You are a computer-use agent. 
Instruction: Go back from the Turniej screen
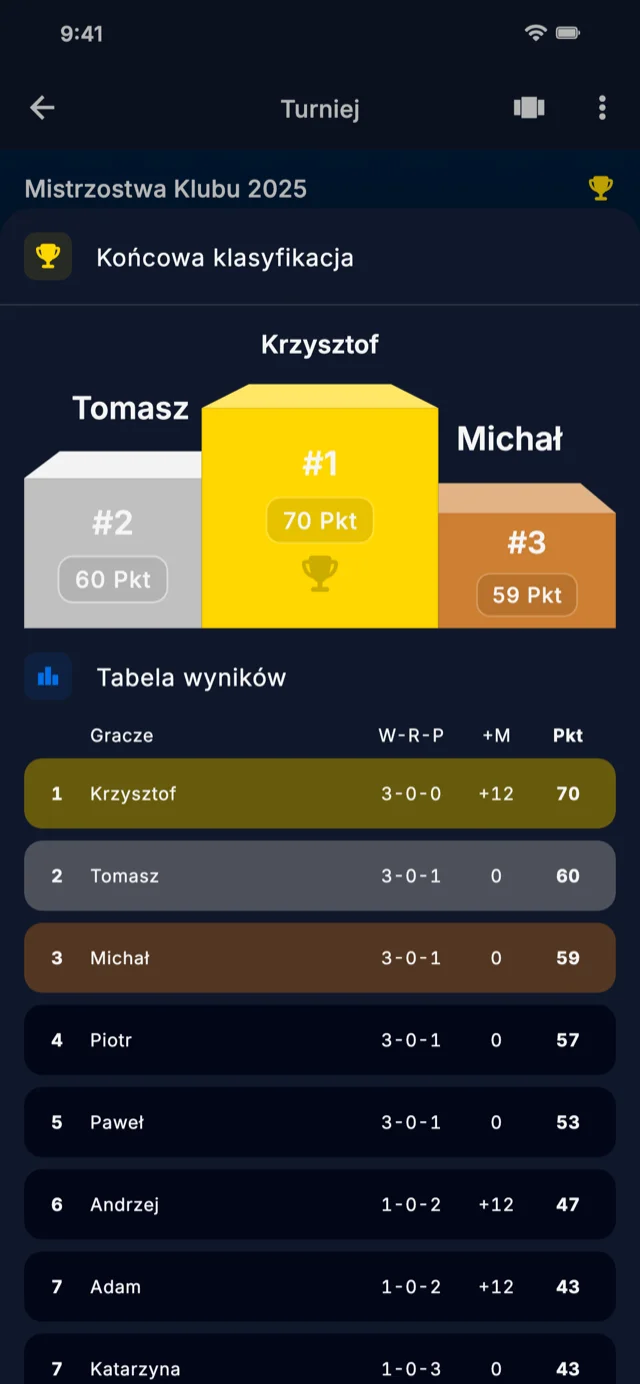pyautogui.click(x=42, y=108)
